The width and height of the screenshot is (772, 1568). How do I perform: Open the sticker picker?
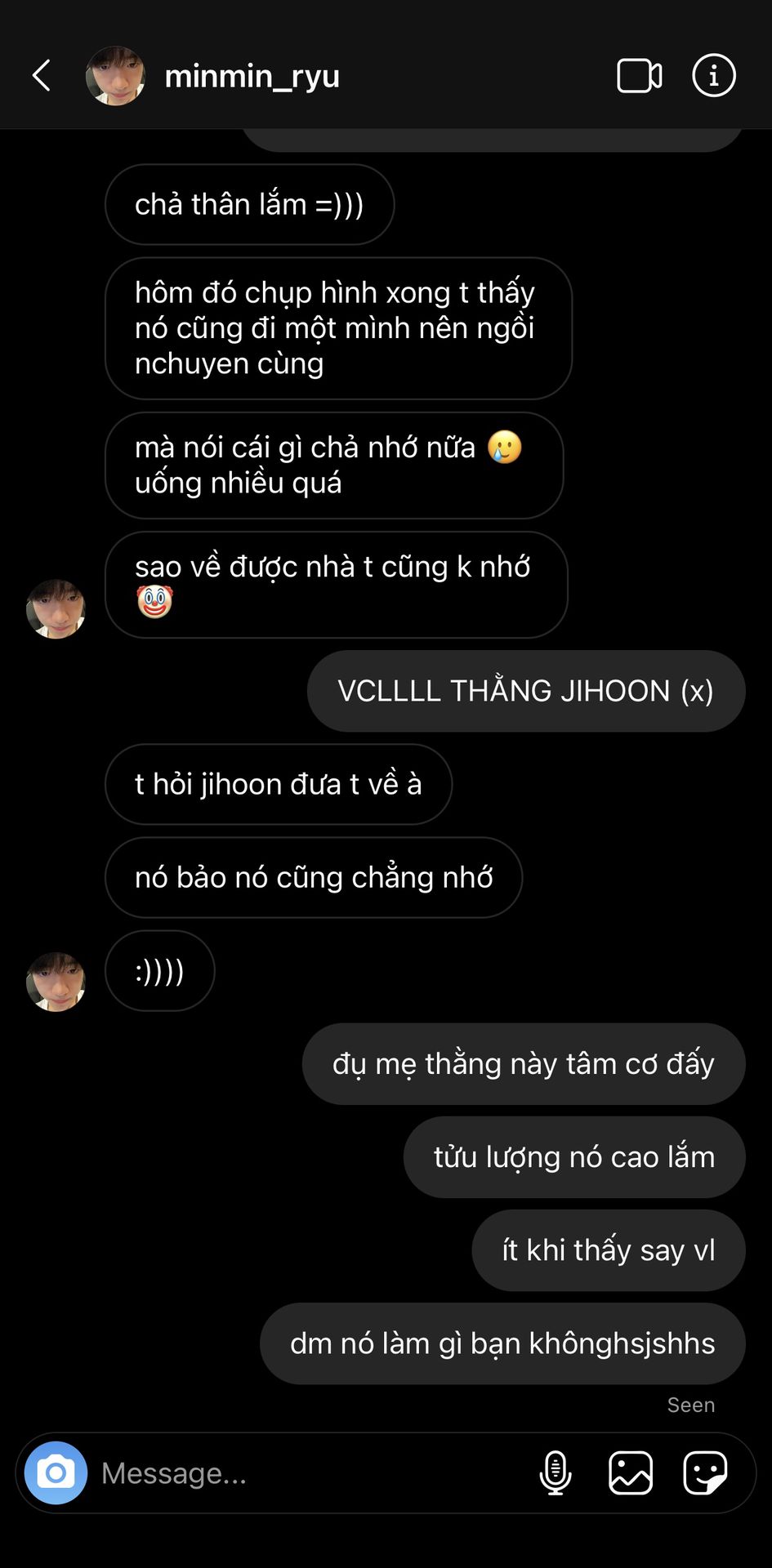pos(705,1472)
